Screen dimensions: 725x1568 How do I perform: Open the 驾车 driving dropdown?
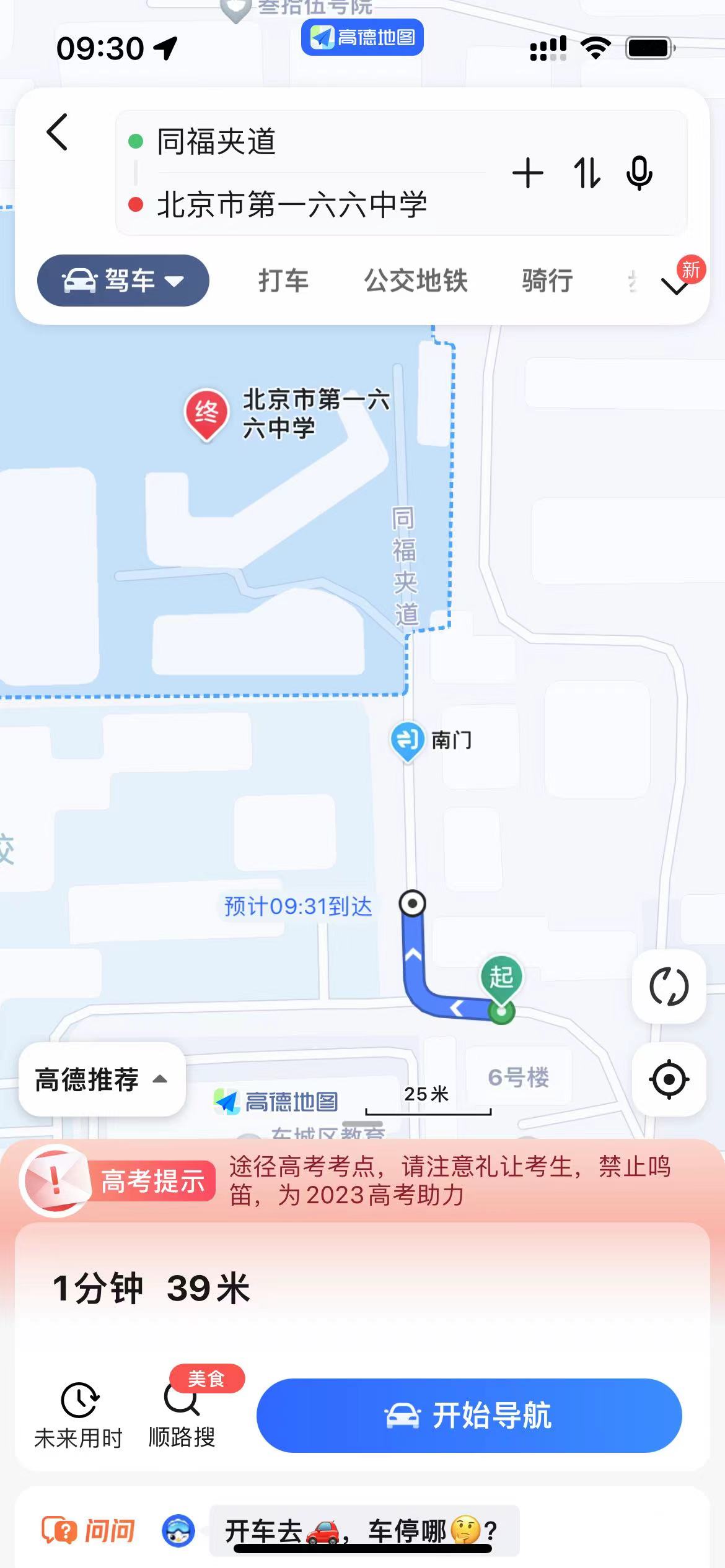click(x=123, y=281)
